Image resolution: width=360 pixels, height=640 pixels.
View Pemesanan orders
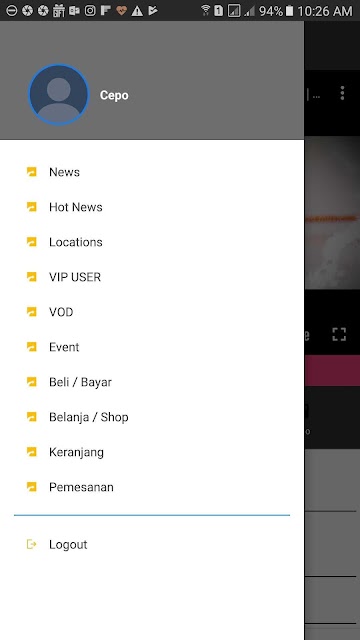(152, 487)
